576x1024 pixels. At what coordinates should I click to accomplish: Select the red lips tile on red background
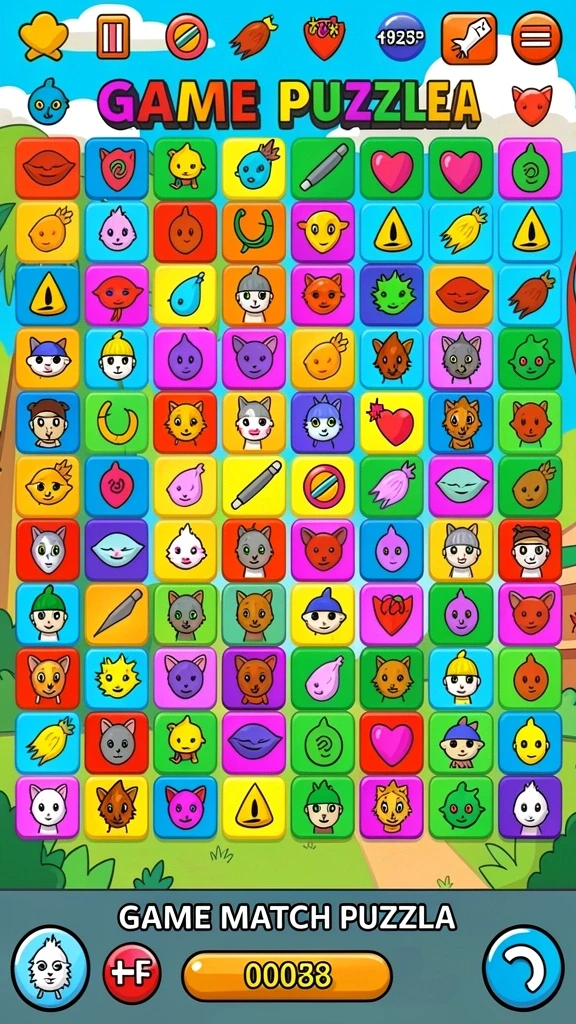(47, 168)
